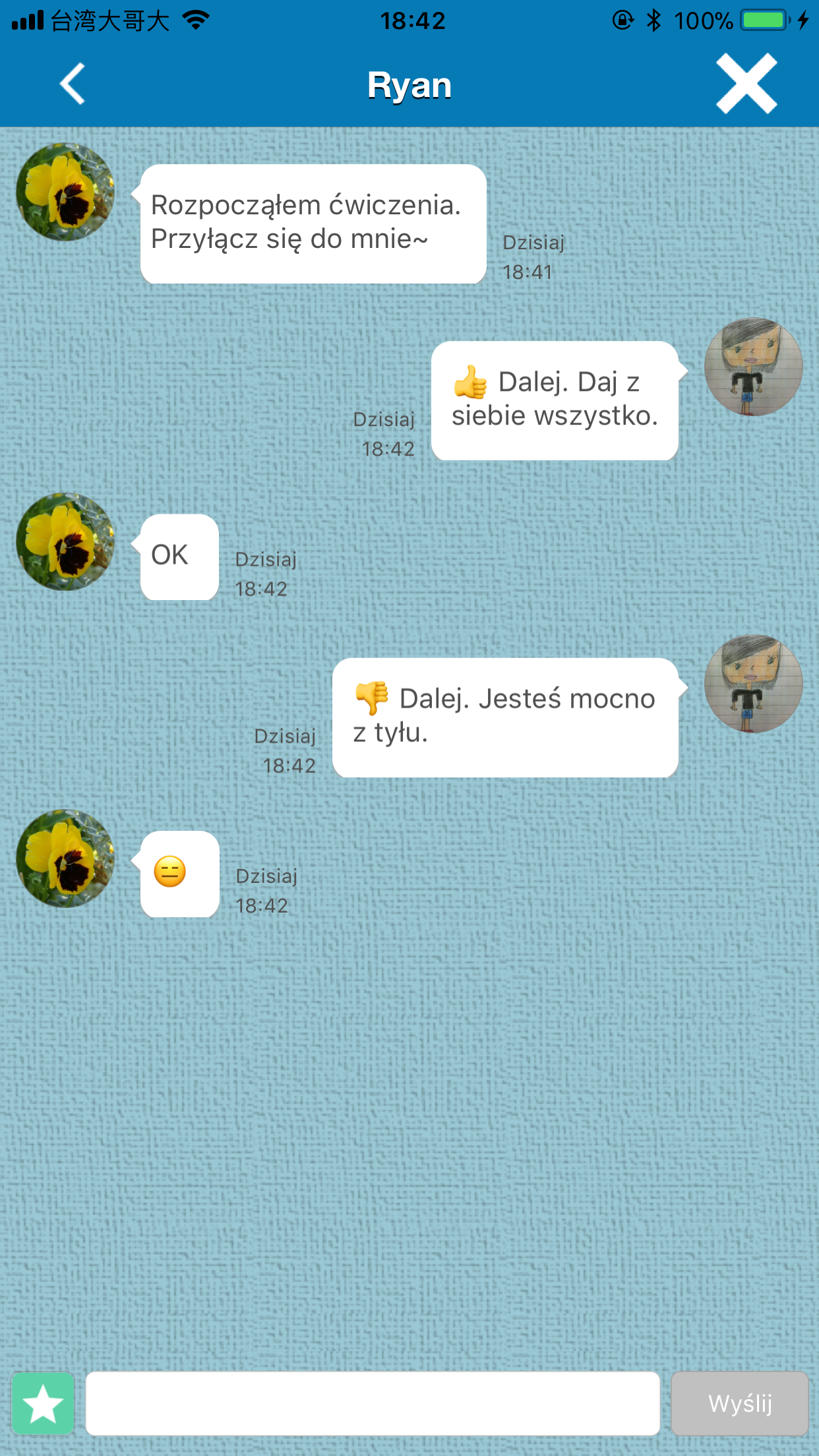Go back using the left arrow
The width and height of the screenshot is (819, 1456).
click(x=73, y=84)
